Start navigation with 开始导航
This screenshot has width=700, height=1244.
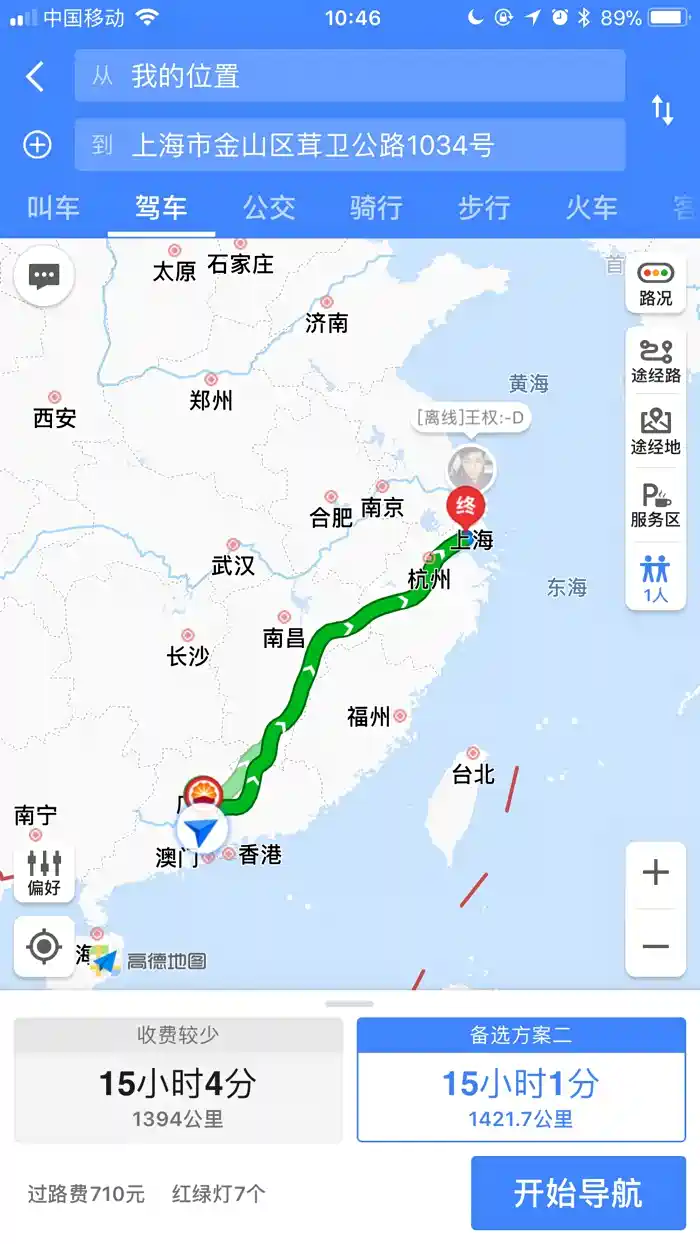point(578,1193)
